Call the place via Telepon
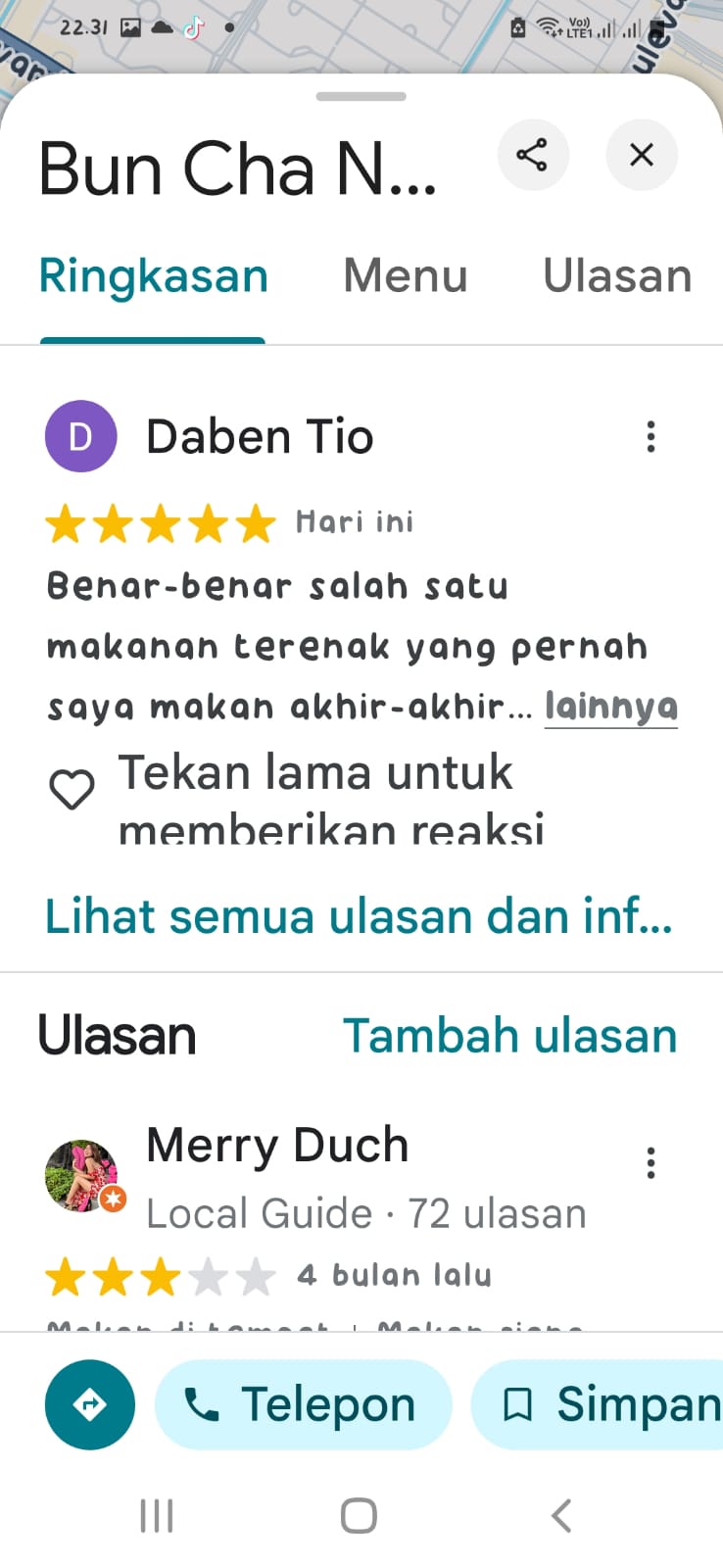The image size is (723, 1568). pyautogui.click(x=304, y=1404)
